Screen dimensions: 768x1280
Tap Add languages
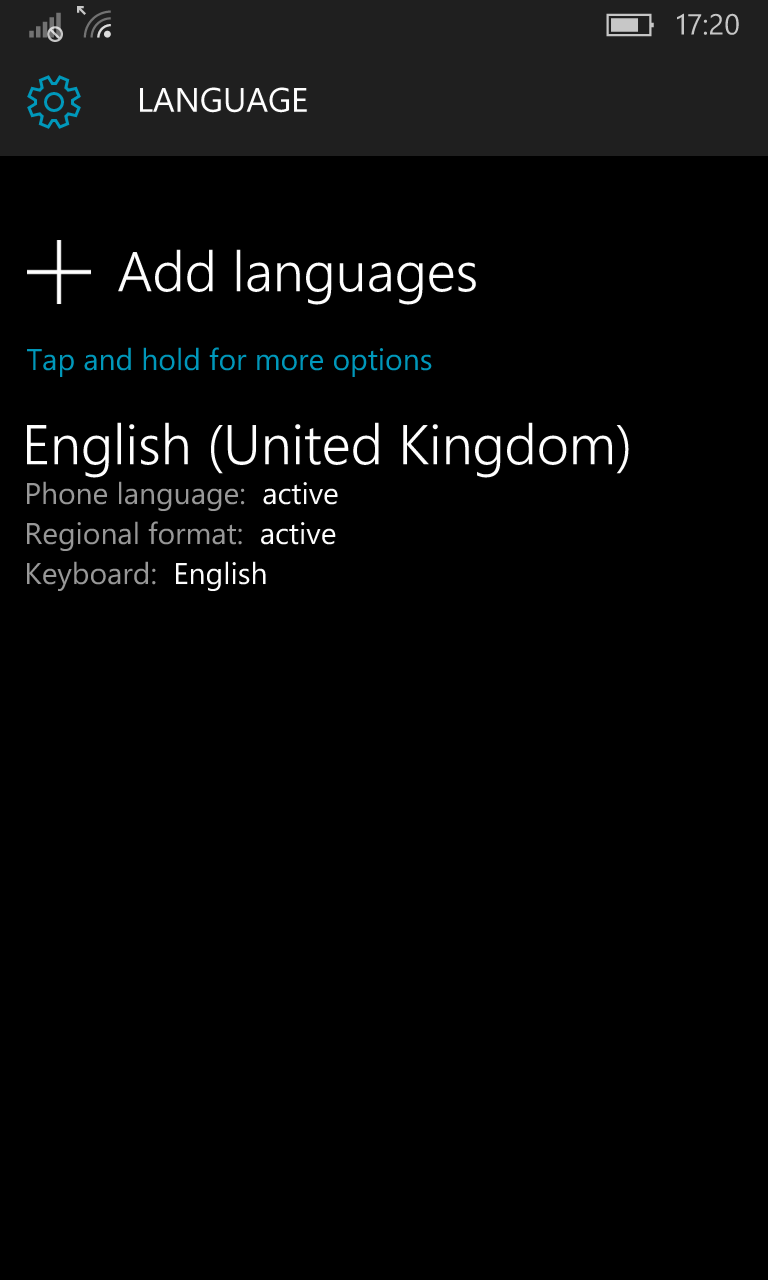[252, 272]
